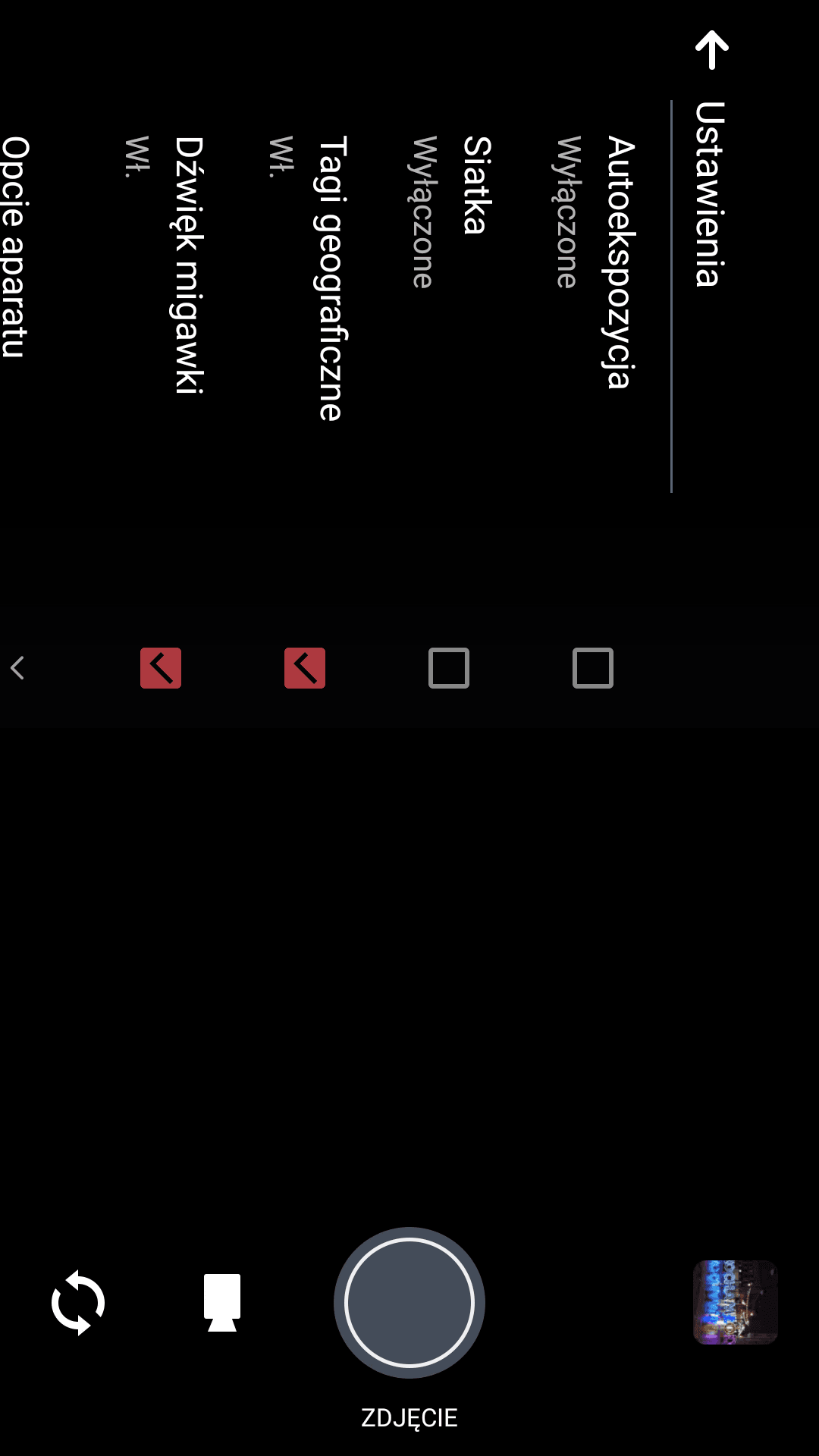Switch between front and rear camera
The height and width of the screenshot is (1456, 819).
point(78,1303)
